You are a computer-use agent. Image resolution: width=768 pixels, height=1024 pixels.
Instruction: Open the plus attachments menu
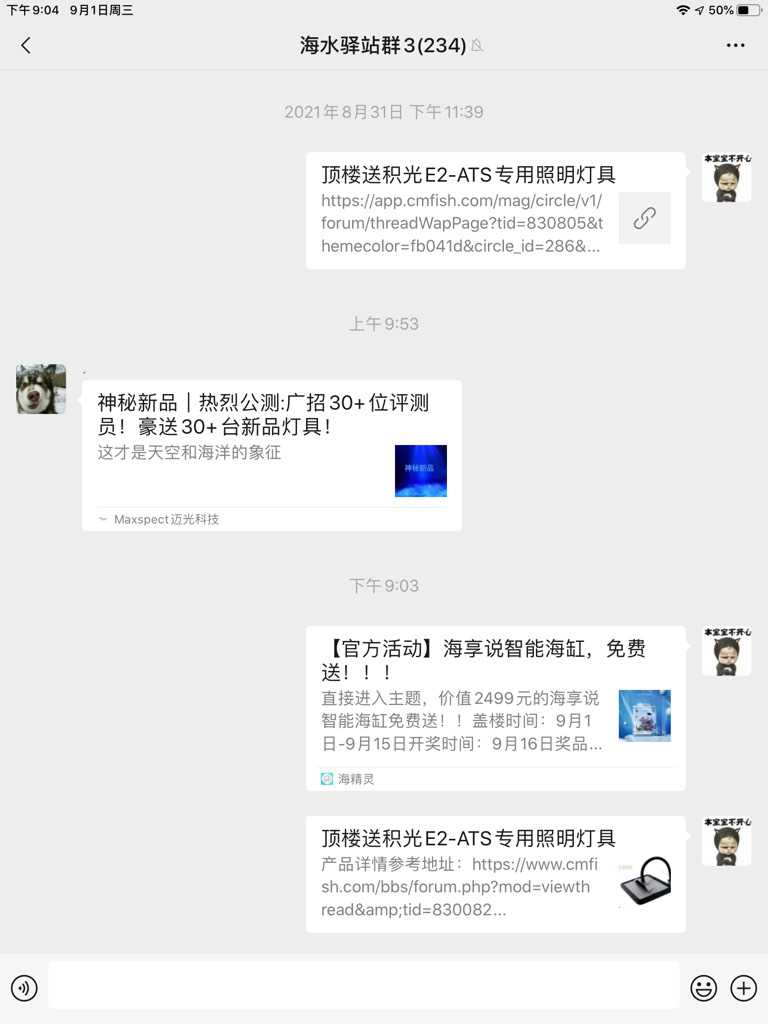[x=744, y=988]
